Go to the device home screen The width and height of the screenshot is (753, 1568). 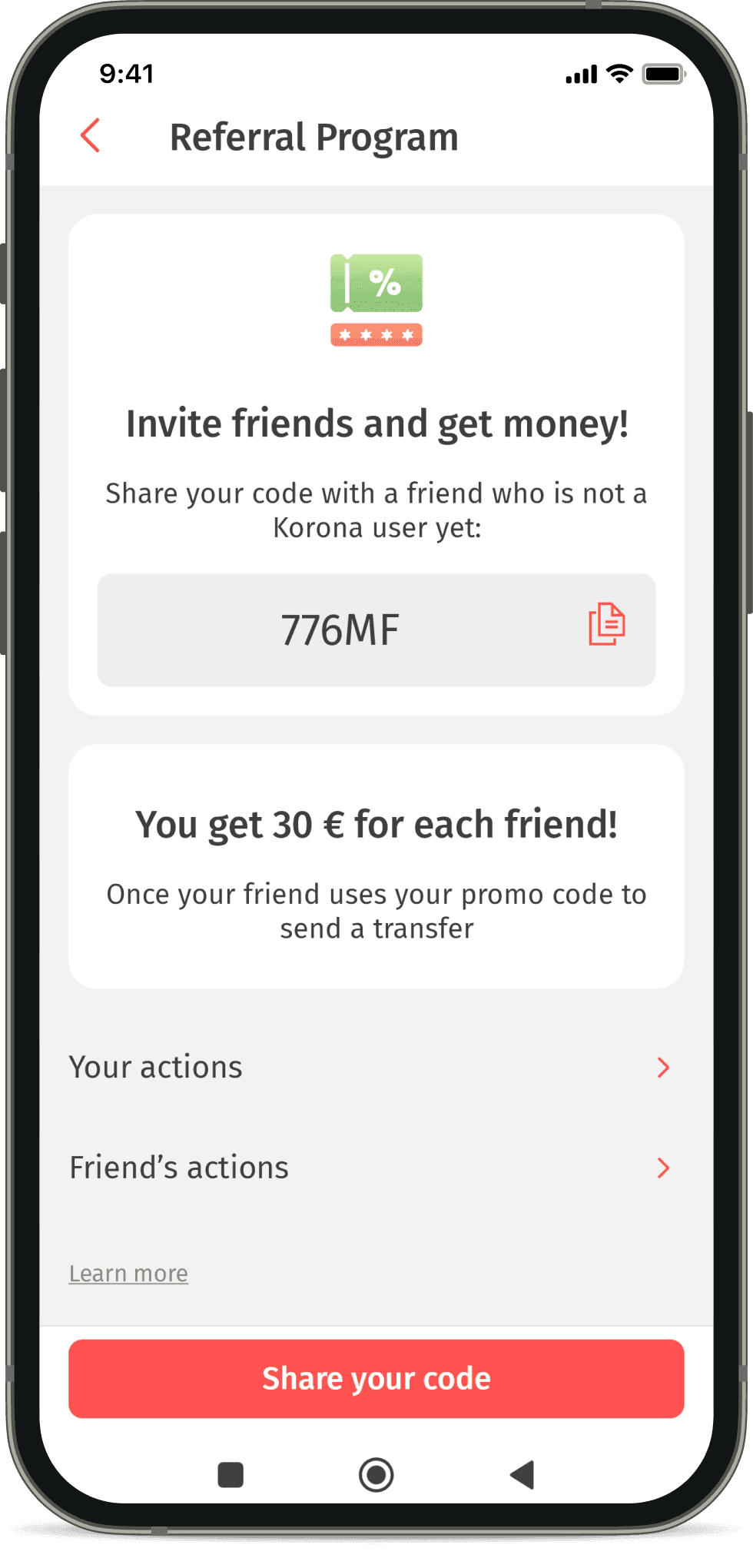point(376,1475)
